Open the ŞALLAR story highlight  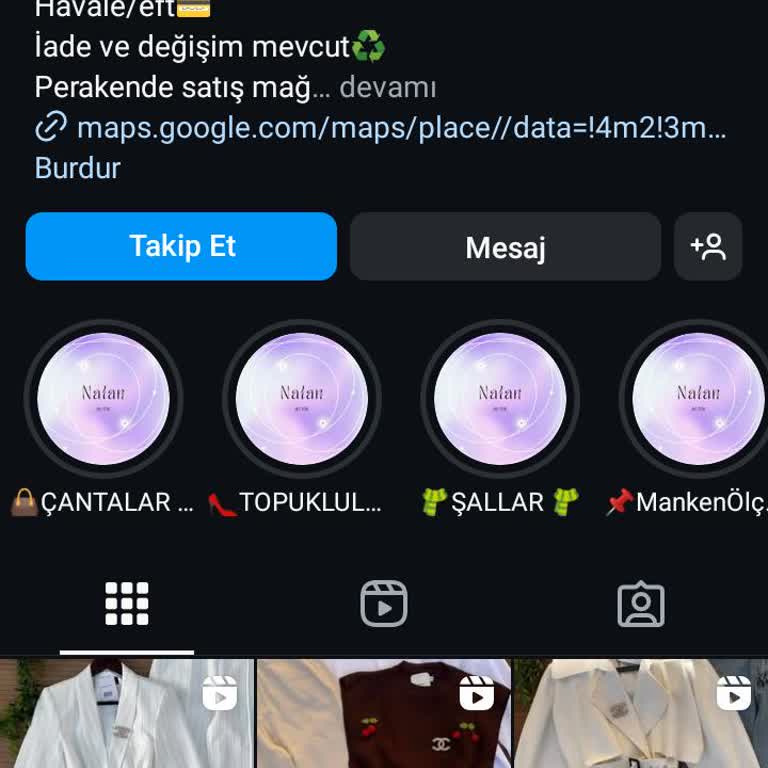point(500,399)
